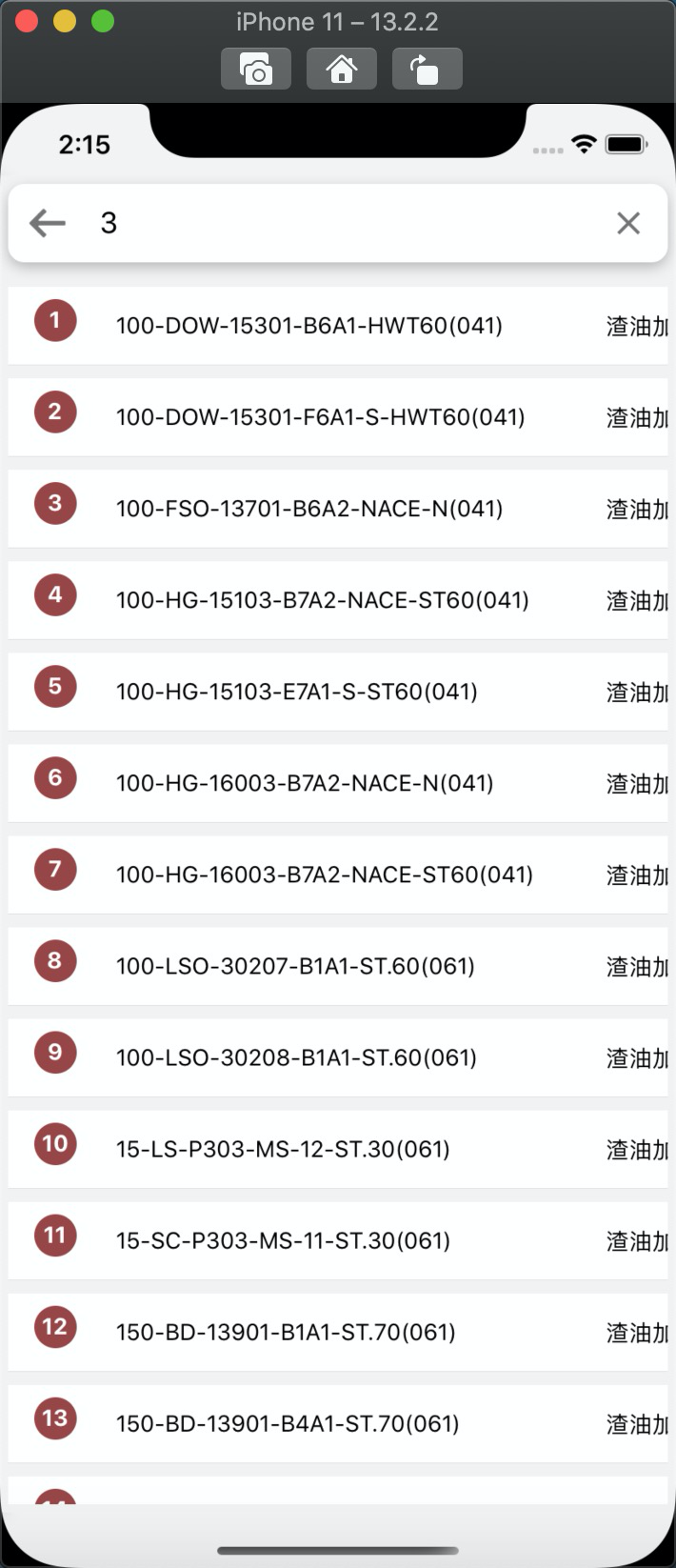Open 15-SC-P303-MS-11-ST.30(061) entry
Image resolution: width=676 pixels, height=1568 pixels.
[x=283, y=1240]
